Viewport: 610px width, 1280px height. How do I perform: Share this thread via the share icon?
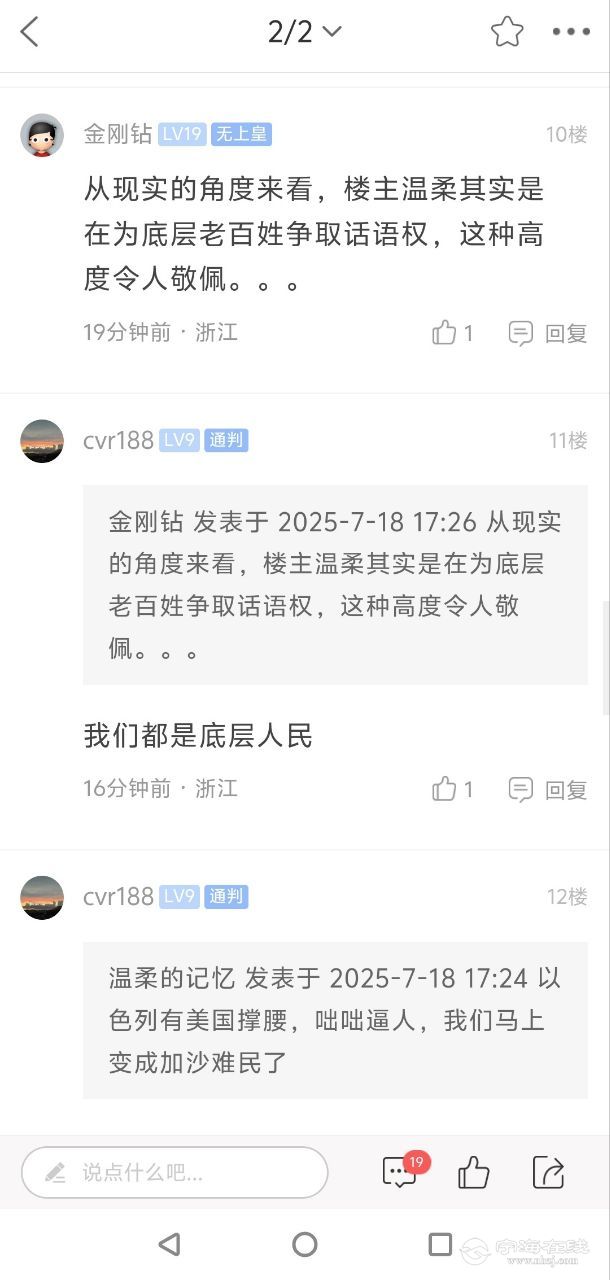(548, 1172)
